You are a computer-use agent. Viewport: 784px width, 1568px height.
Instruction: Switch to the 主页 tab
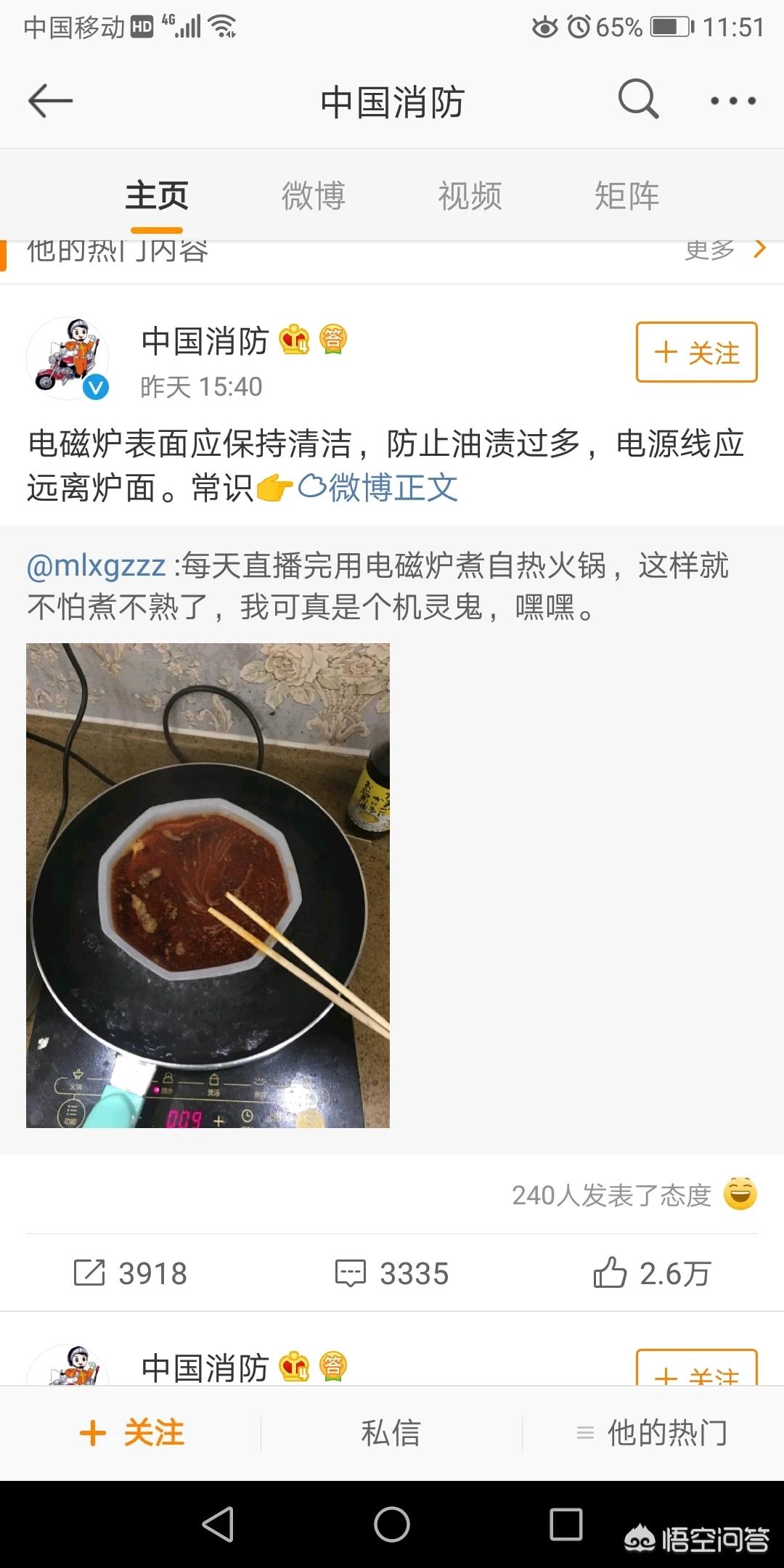coord(157,196)
